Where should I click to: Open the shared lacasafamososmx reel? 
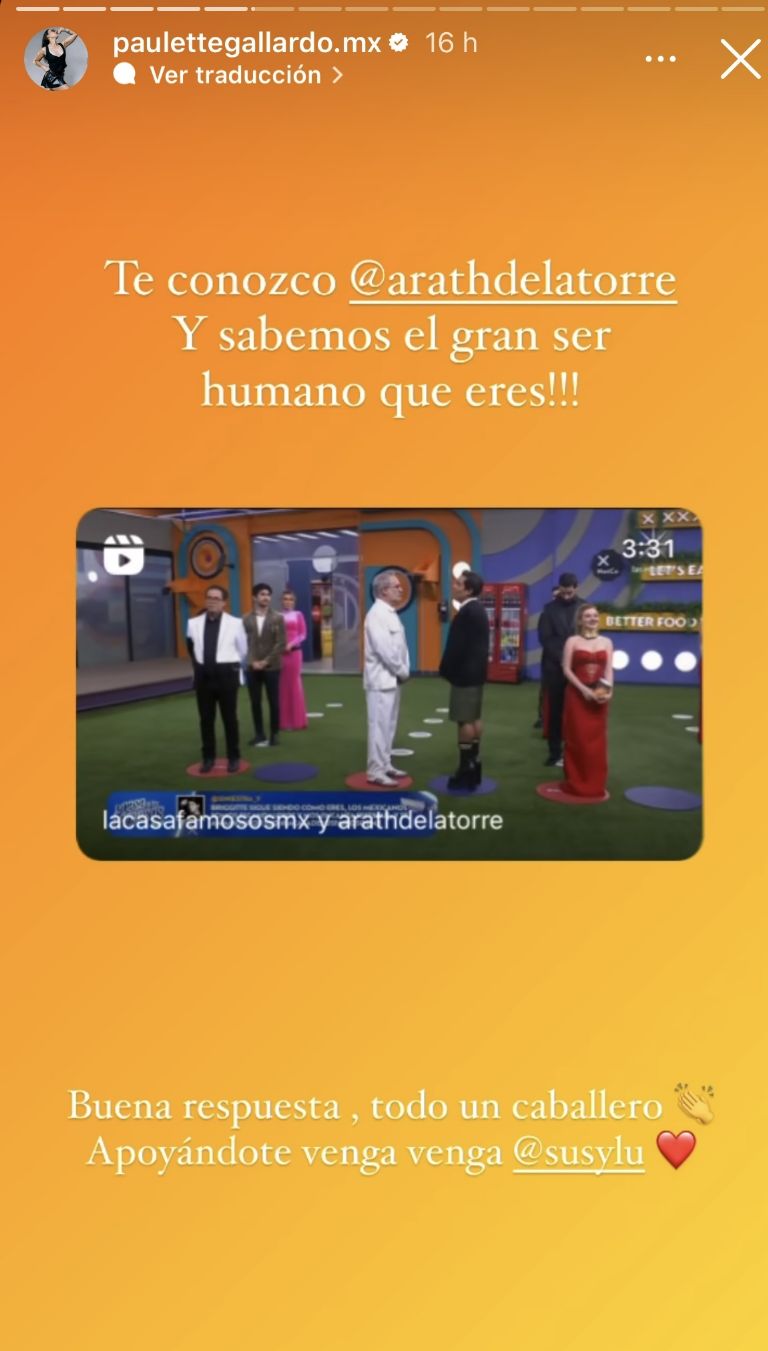pos(389,684)
